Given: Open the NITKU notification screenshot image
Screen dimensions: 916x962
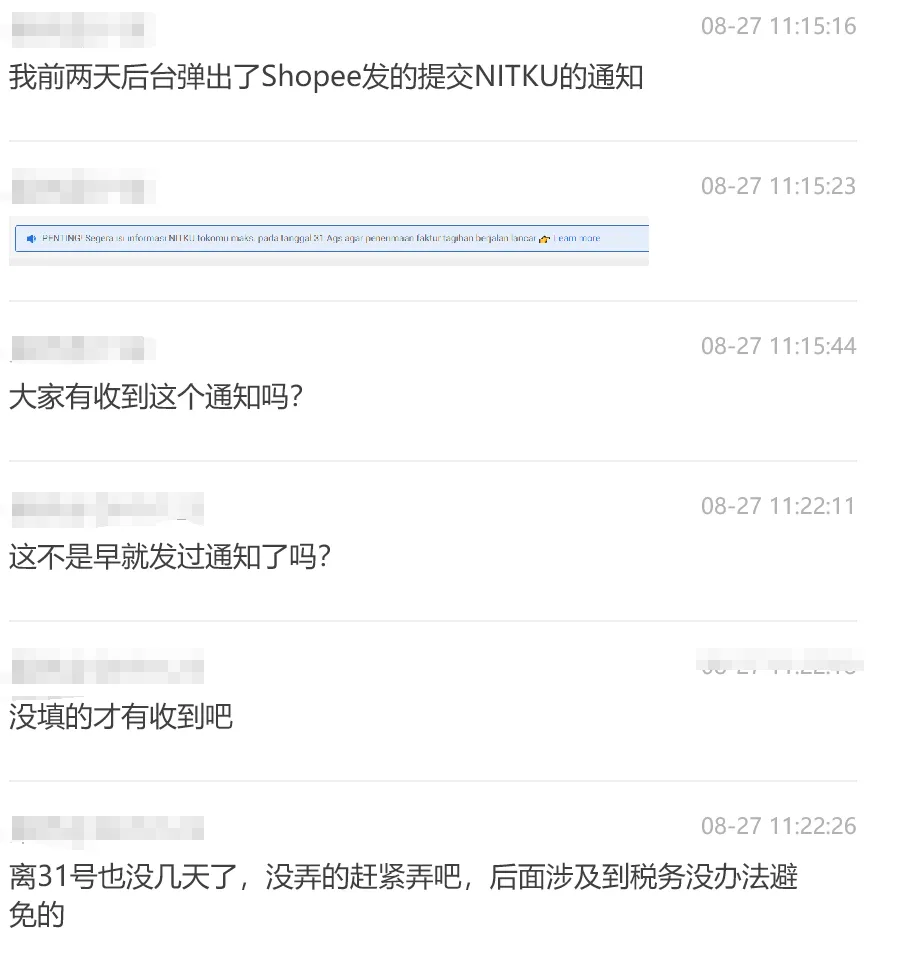Looking at the screenshot, I should click(329, 240).
